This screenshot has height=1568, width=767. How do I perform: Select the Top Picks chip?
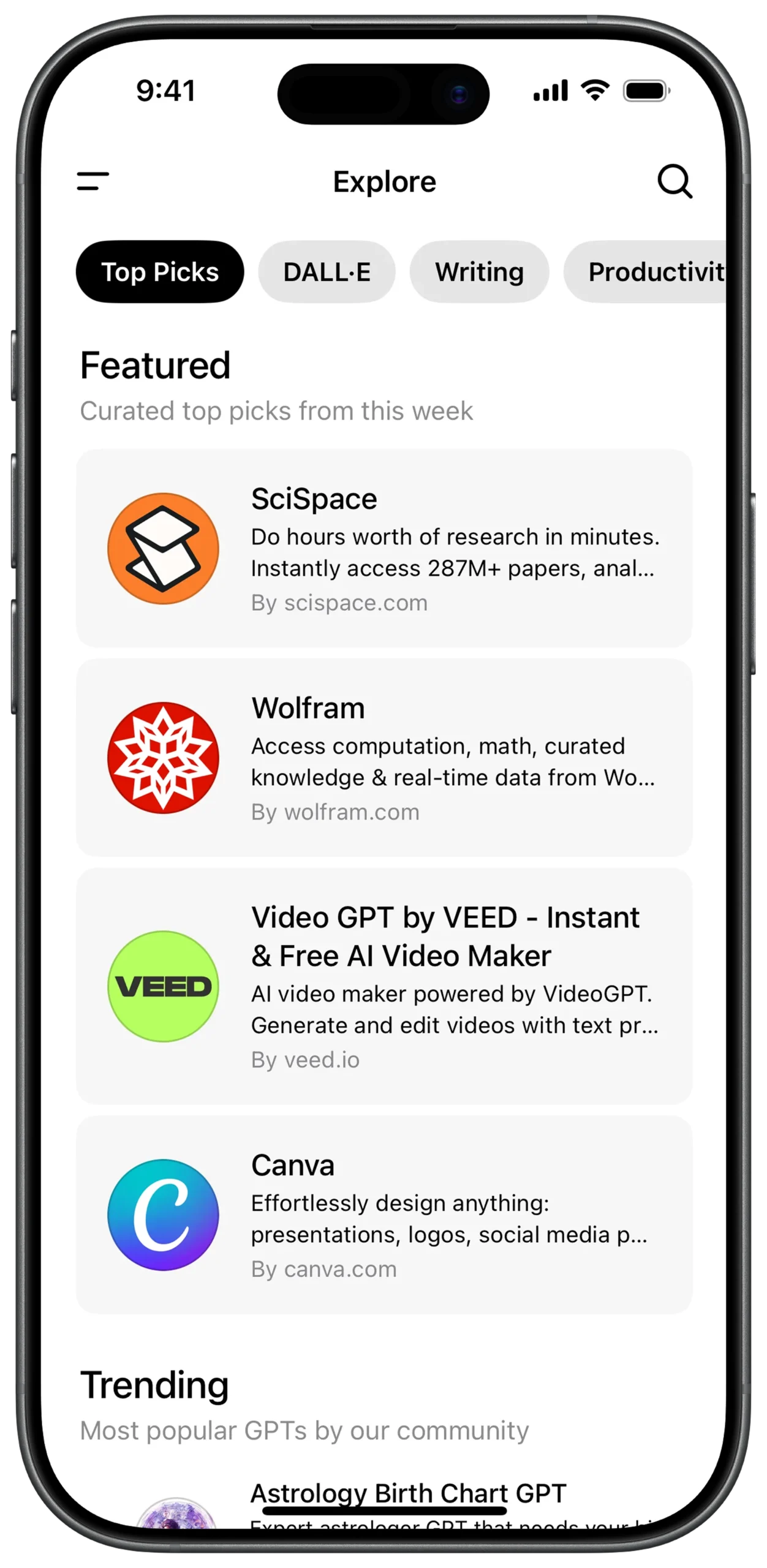pos(160,272)
